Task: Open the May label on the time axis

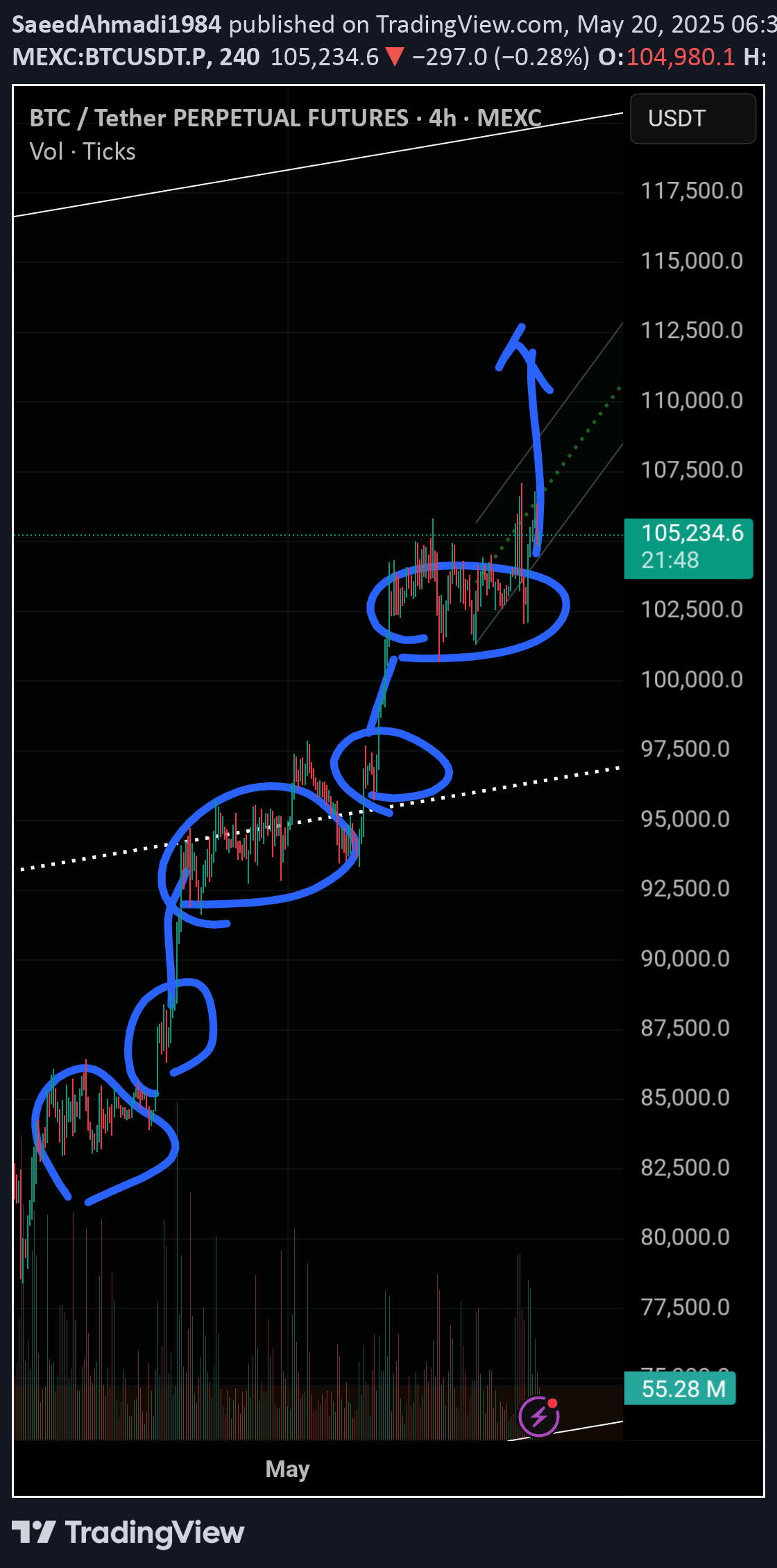Action: pos(287,1469)
